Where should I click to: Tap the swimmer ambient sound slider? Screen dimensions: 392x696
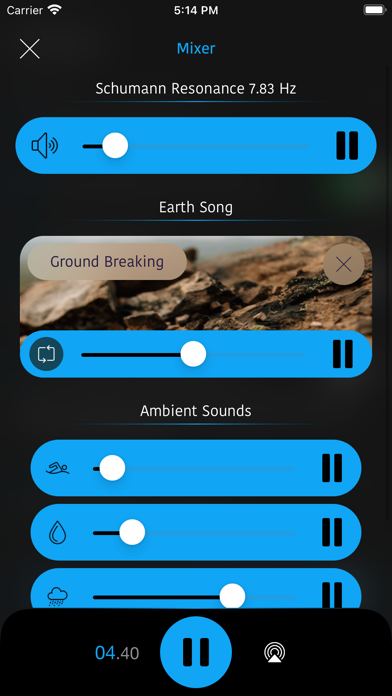(194, 468)
